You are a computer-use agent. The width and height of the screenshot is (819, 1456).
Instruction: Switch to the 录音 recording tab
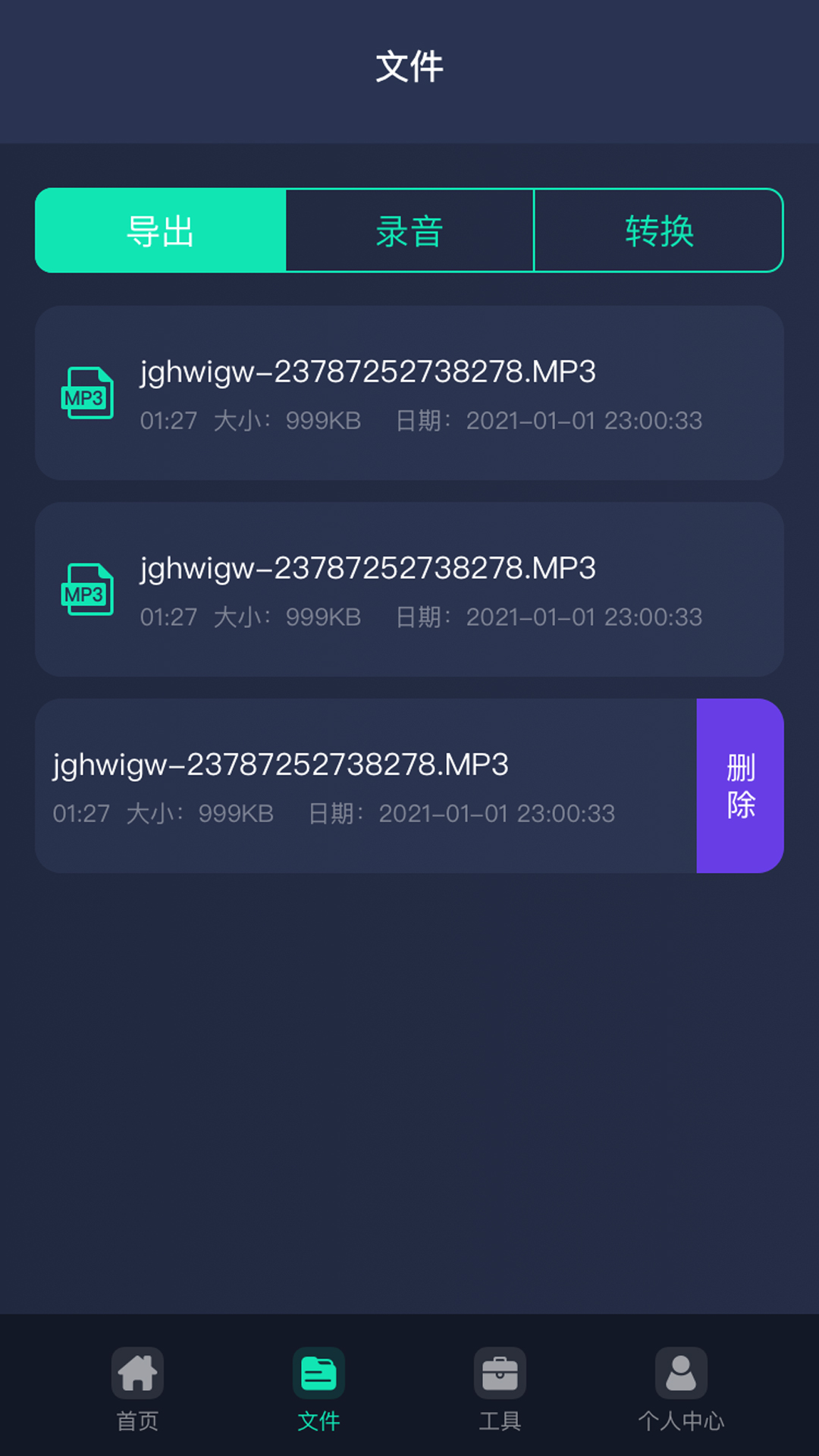(x=409, y=231)
